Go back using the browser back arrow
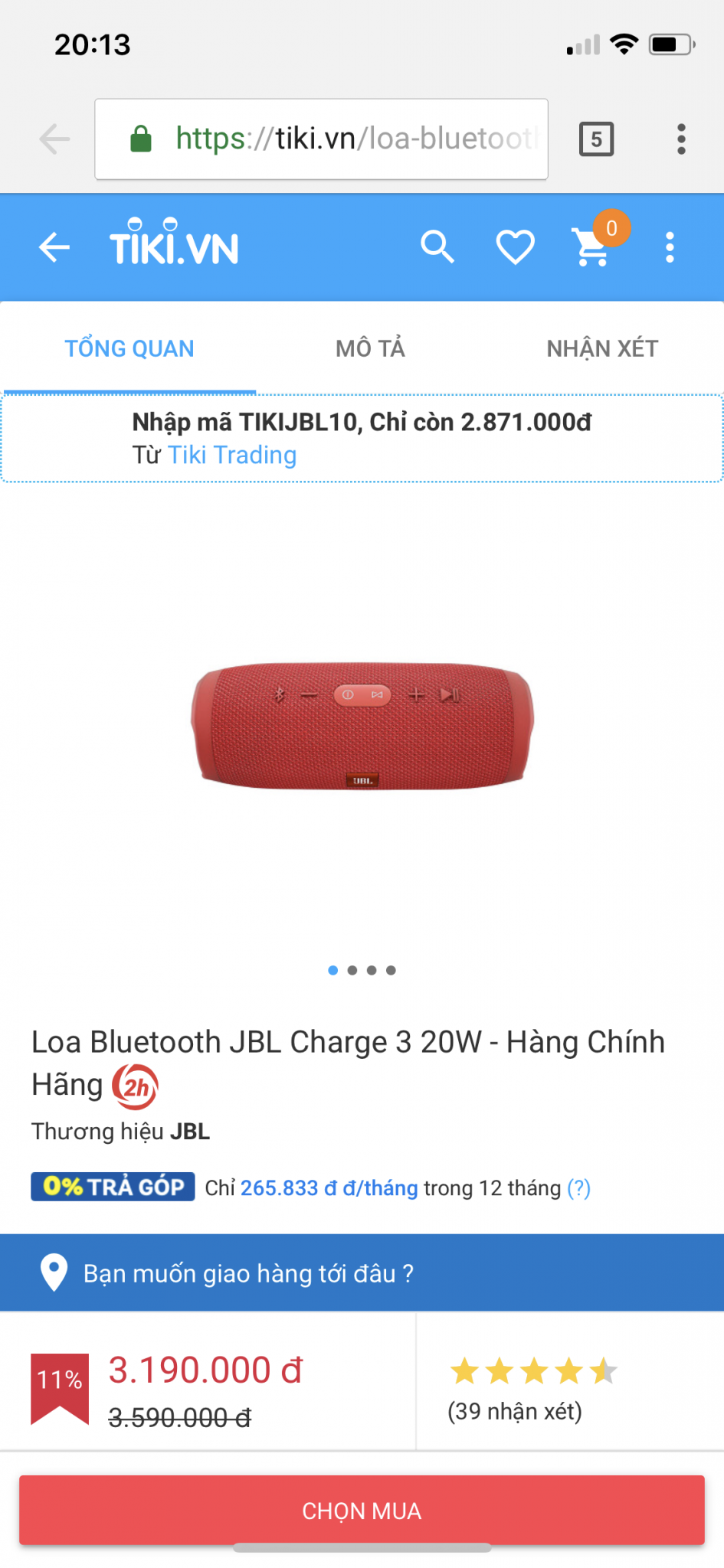 tap(54, 139)
